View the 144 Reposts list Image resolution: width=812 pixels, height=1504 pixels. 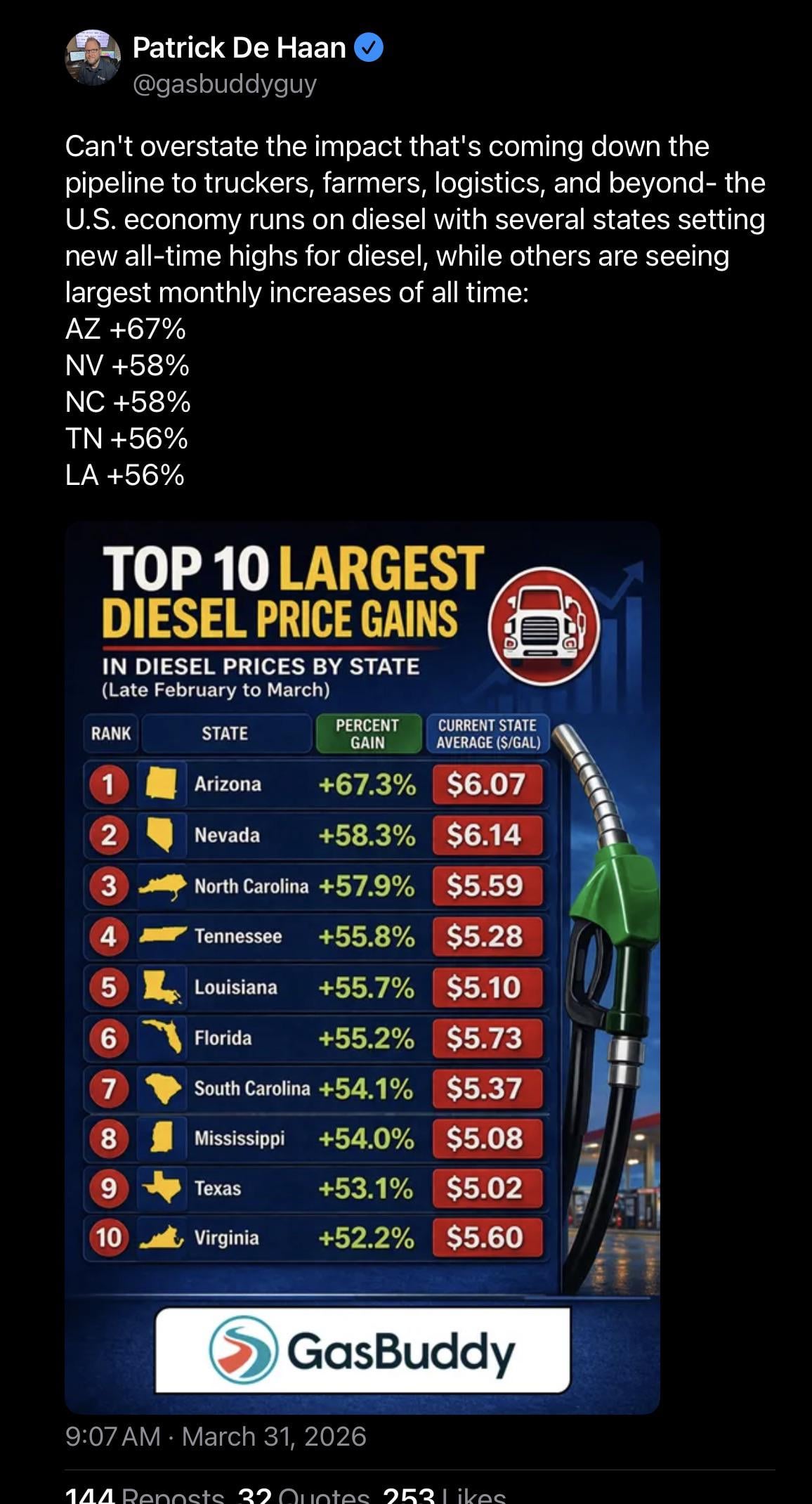pos(144,1496)
